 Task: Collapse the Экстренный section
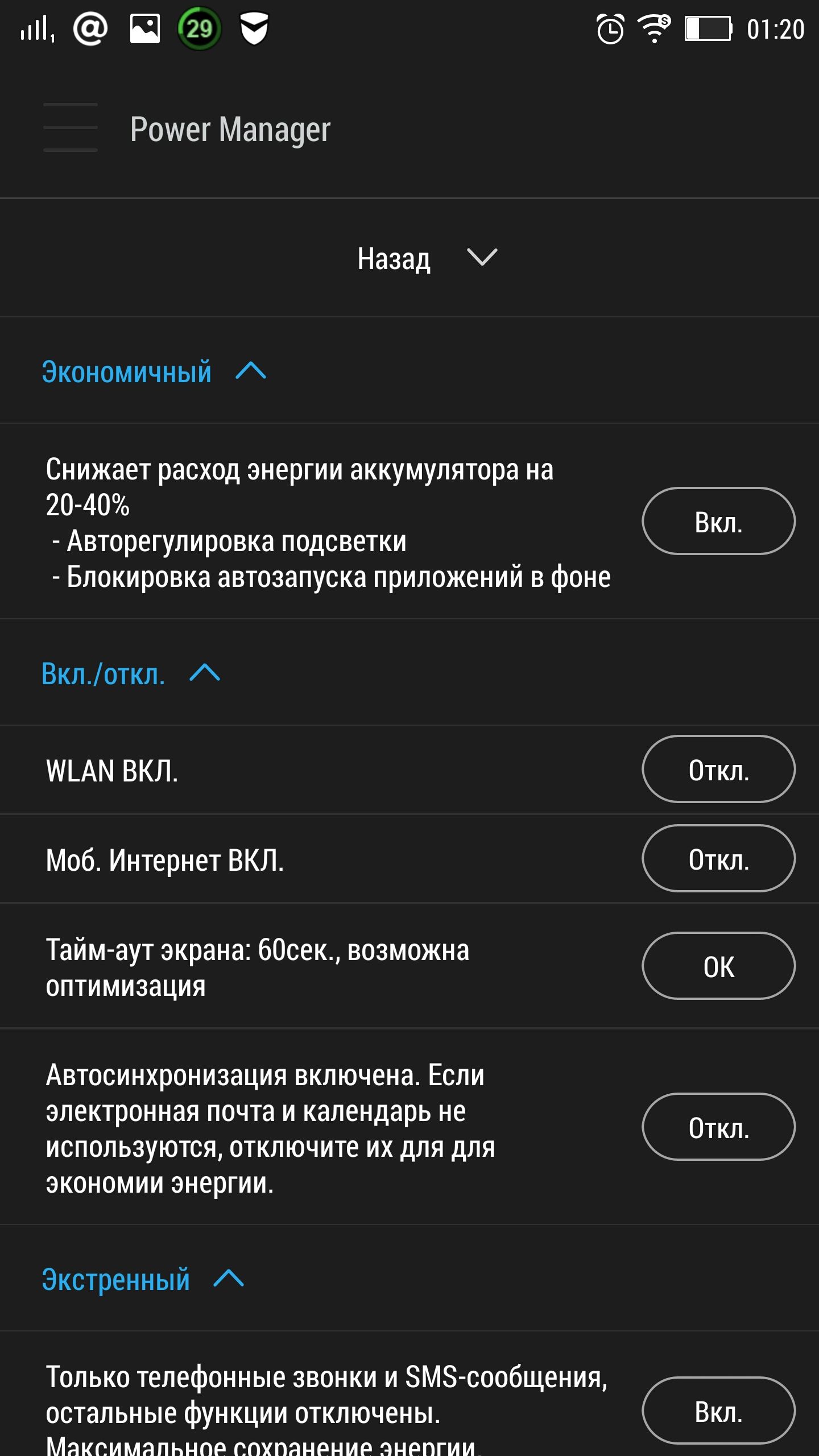click(x=143, y=1279)
